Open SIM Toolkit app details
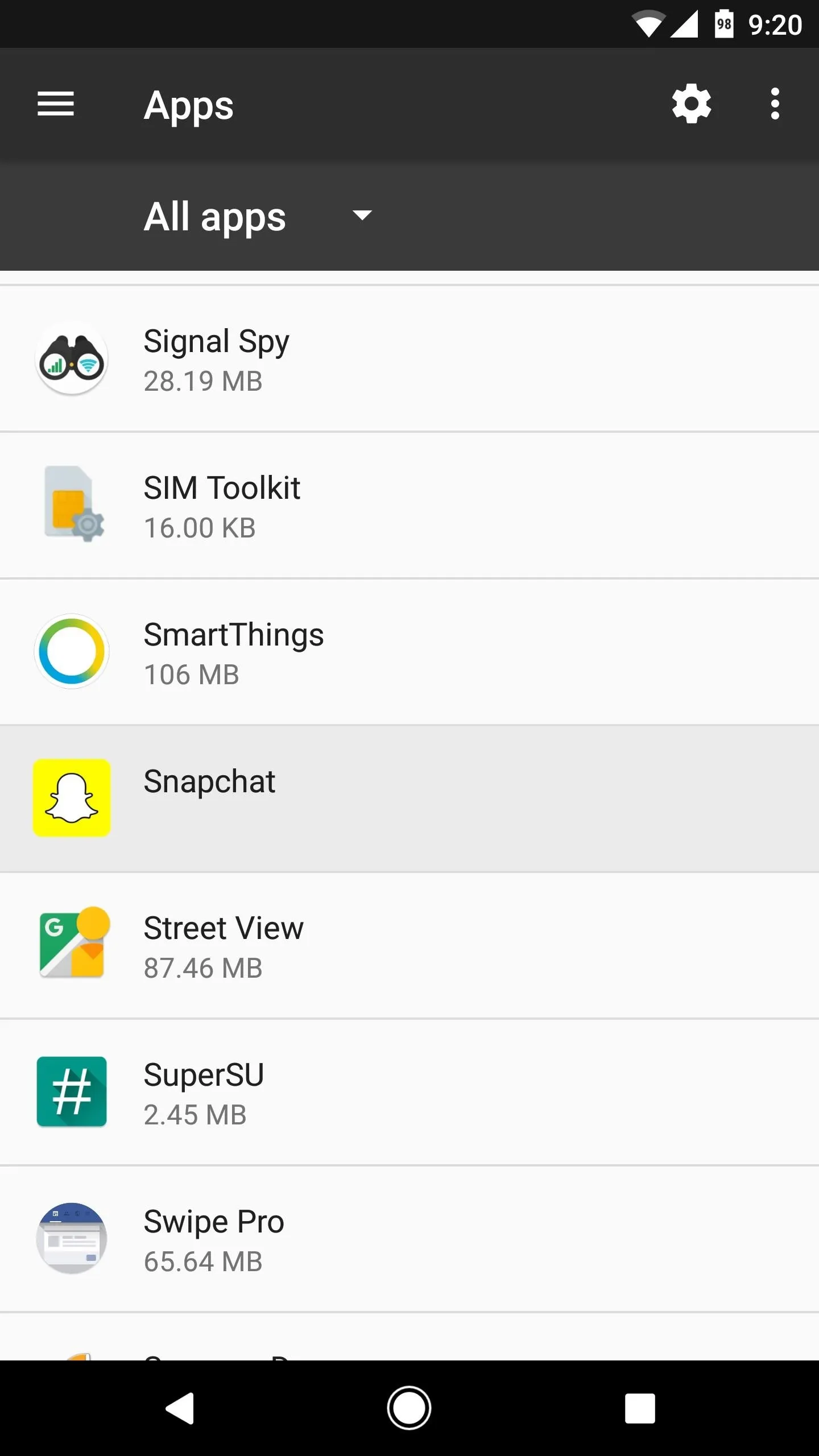Viewport: 819px width, 1456px height. (x=409, y=506)
